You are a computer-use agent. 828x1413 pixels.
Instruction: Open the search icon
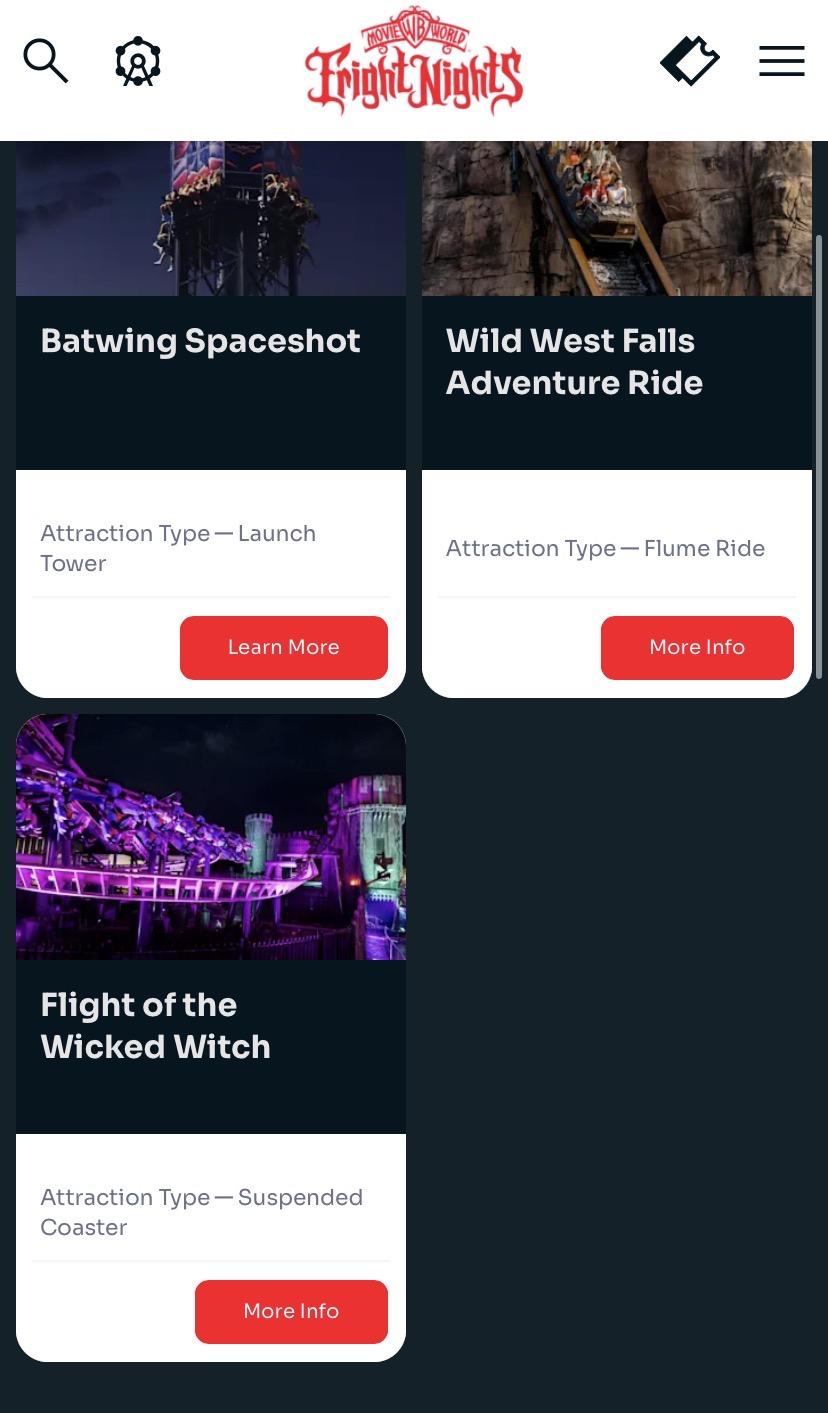pyautogui.click(x=45, y=62)
